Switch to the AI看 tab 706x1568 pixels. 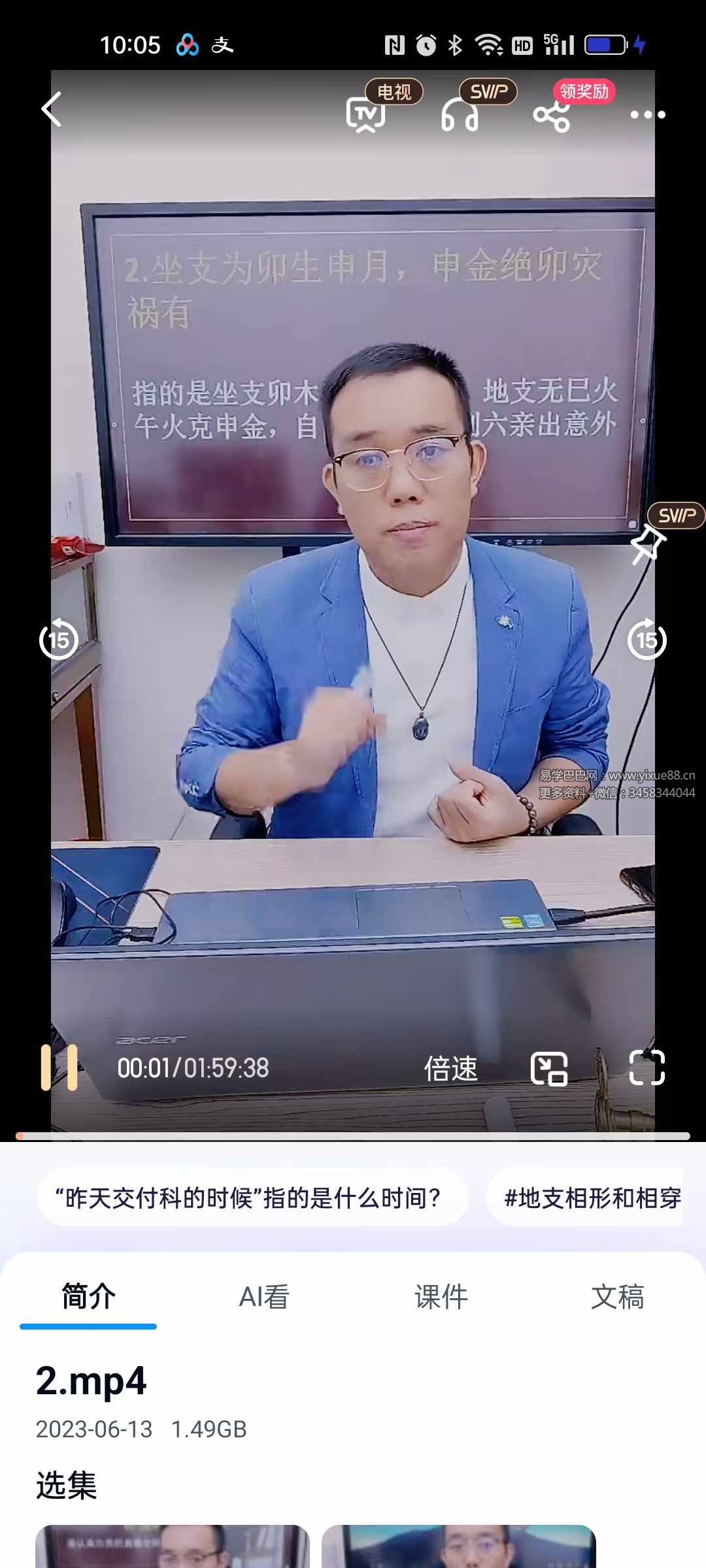coord(265,1298)
